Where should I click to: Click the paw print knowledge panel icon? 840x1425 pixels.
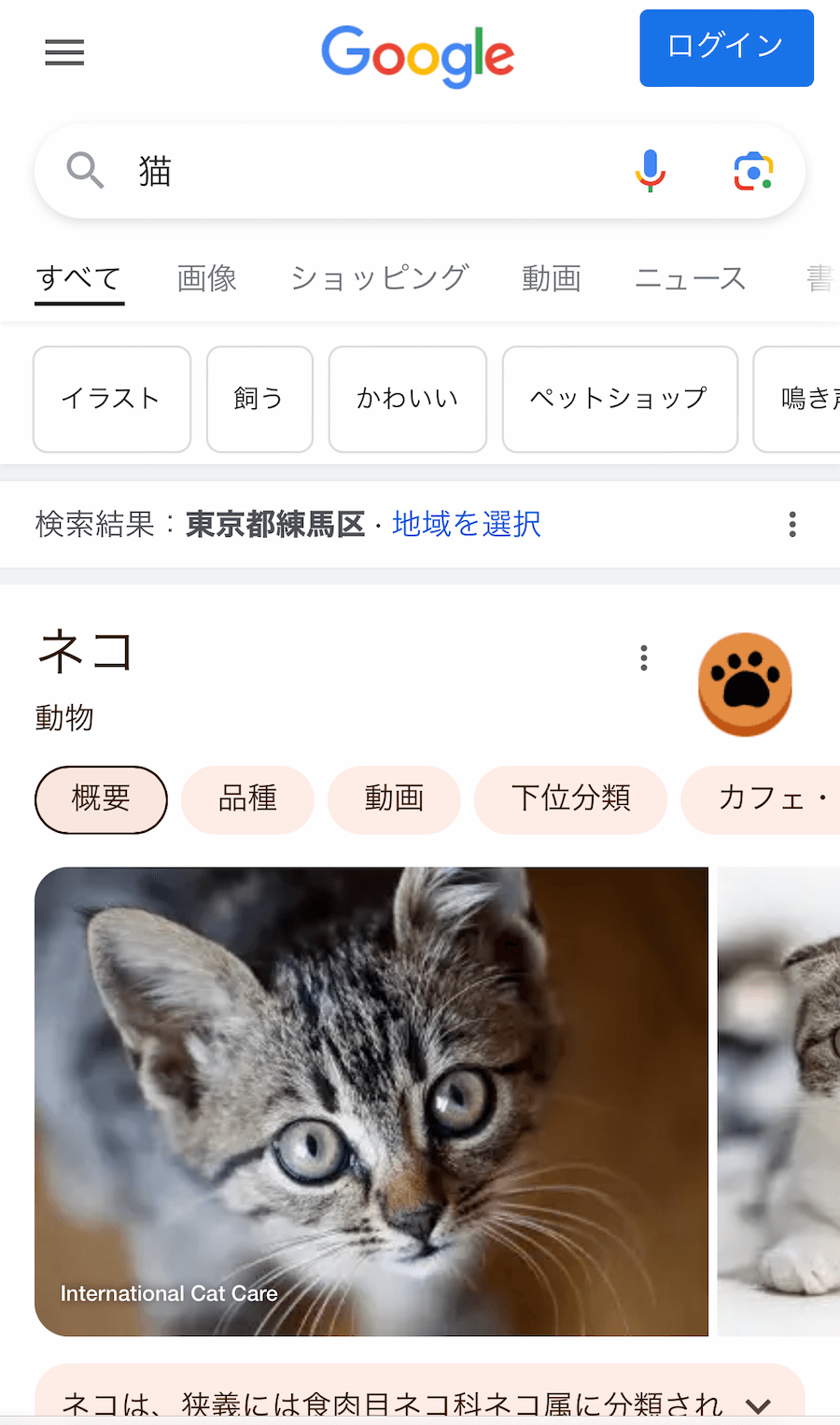point(744,684)
